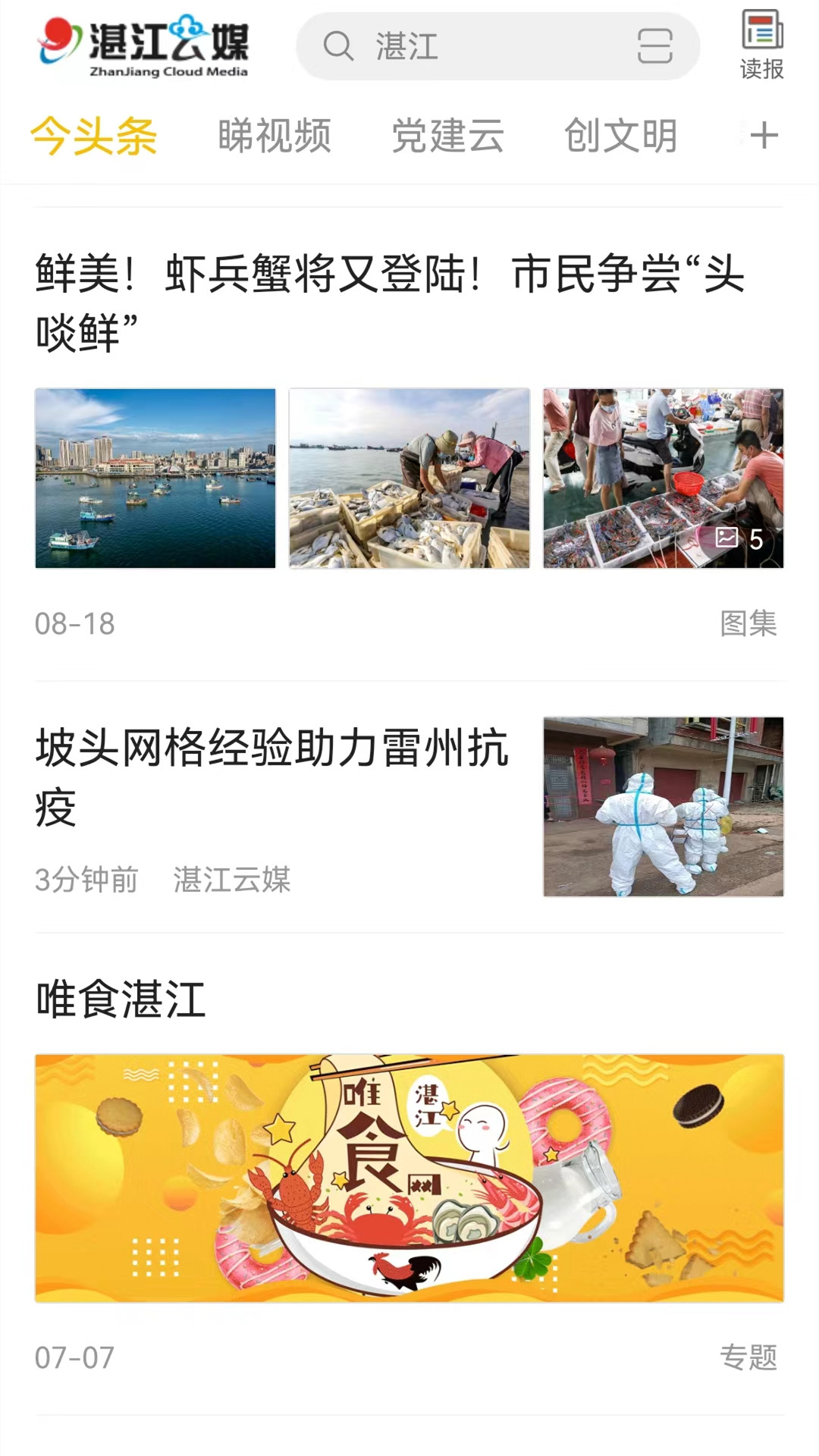View the harbor boats photo thumbnail
The width and height of the screenshot is (819, 1456).
coord(155,476)
